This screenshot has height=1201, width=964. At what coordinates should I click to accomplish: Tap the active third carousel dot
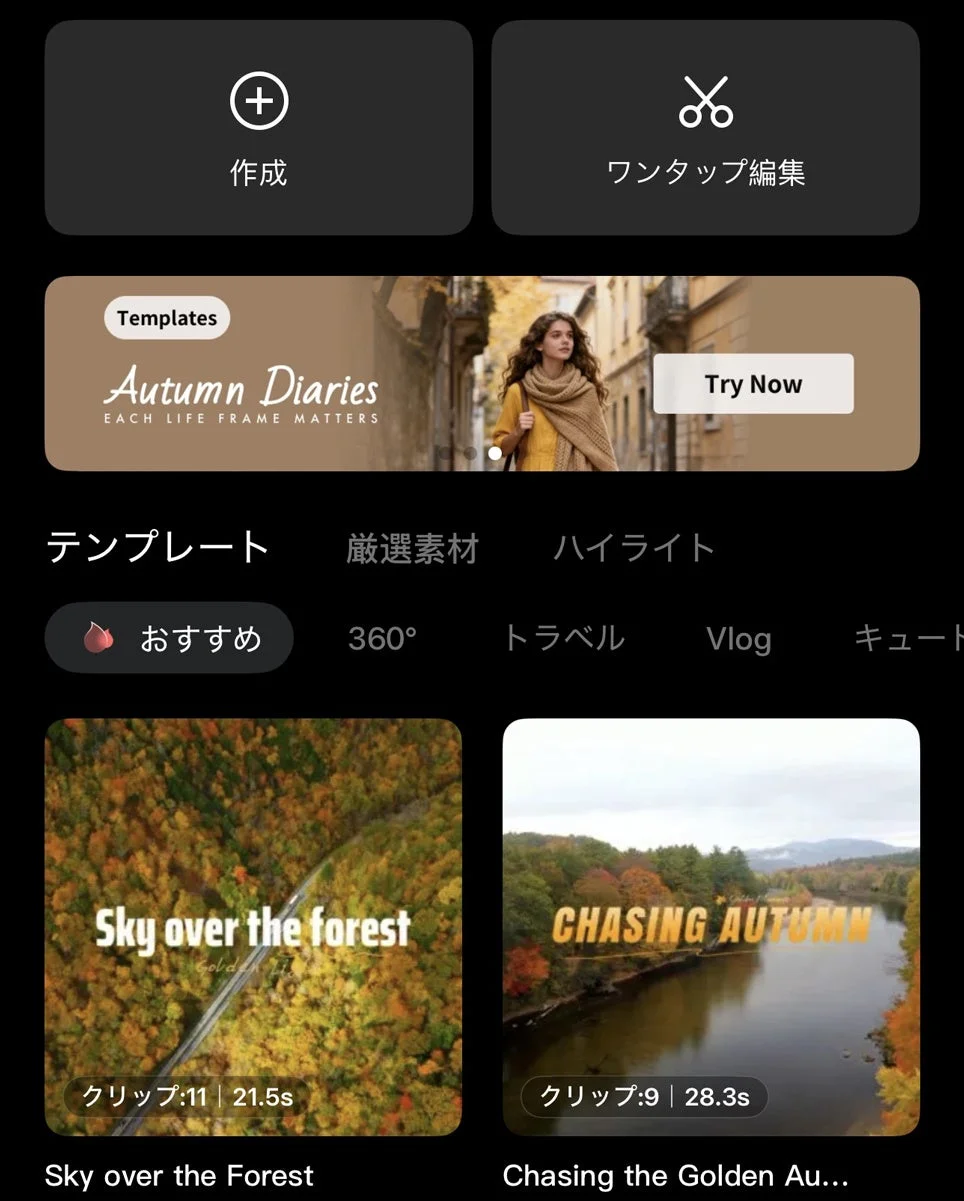click(x=495, y=452)
